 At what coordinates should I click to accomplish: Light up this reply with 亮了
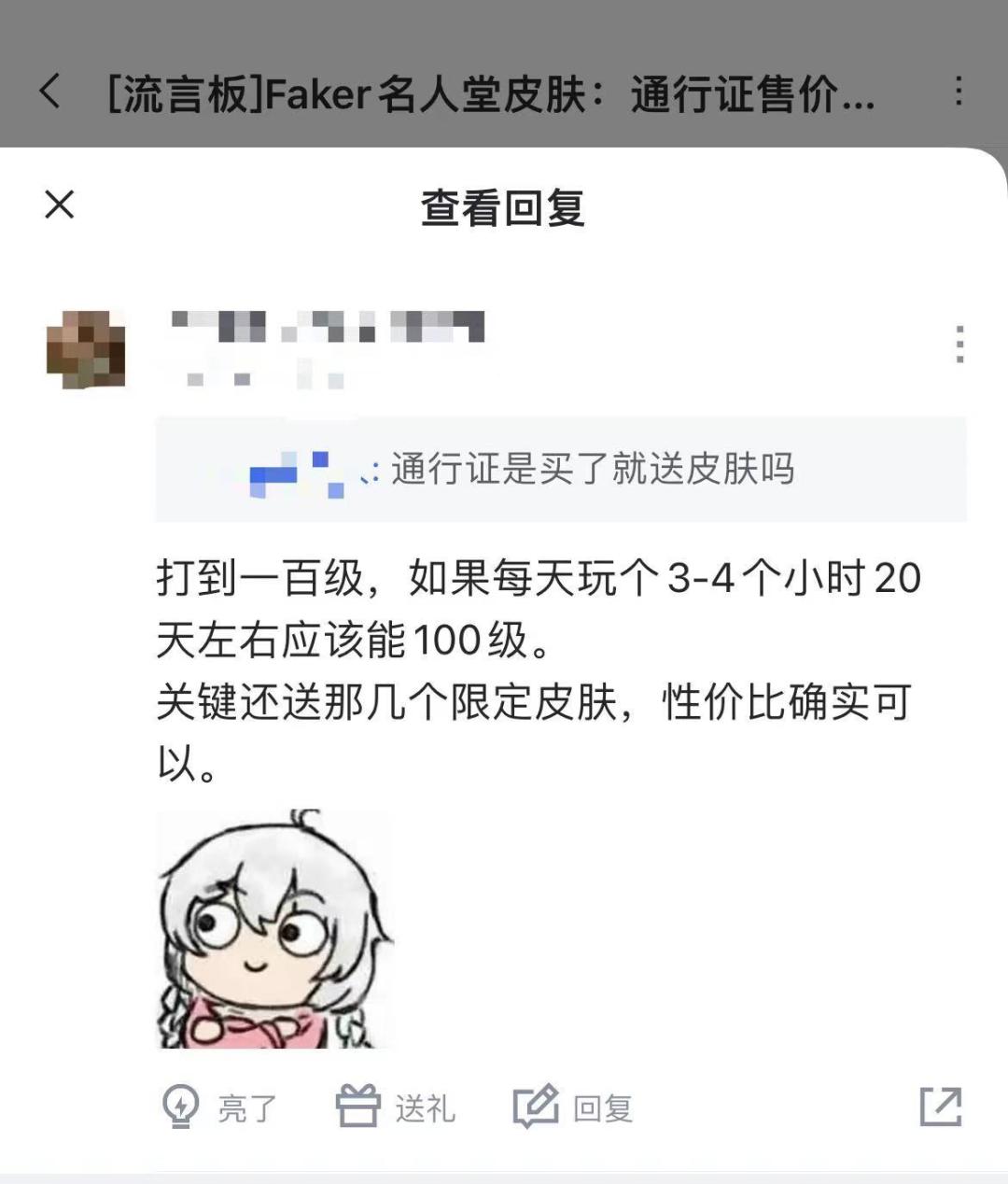(219, 1108)
